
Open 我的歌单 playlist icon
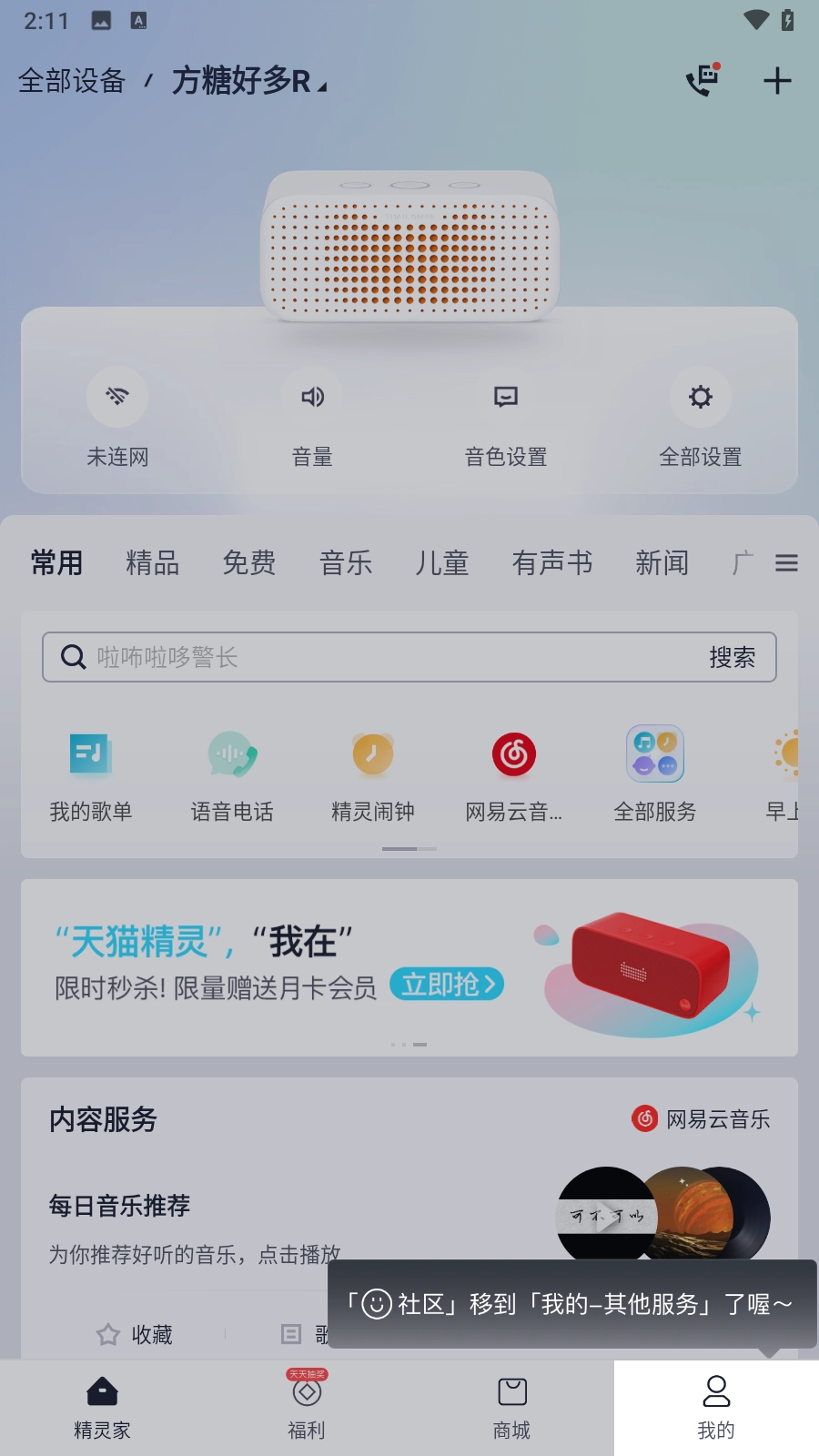tap(90, 755)
